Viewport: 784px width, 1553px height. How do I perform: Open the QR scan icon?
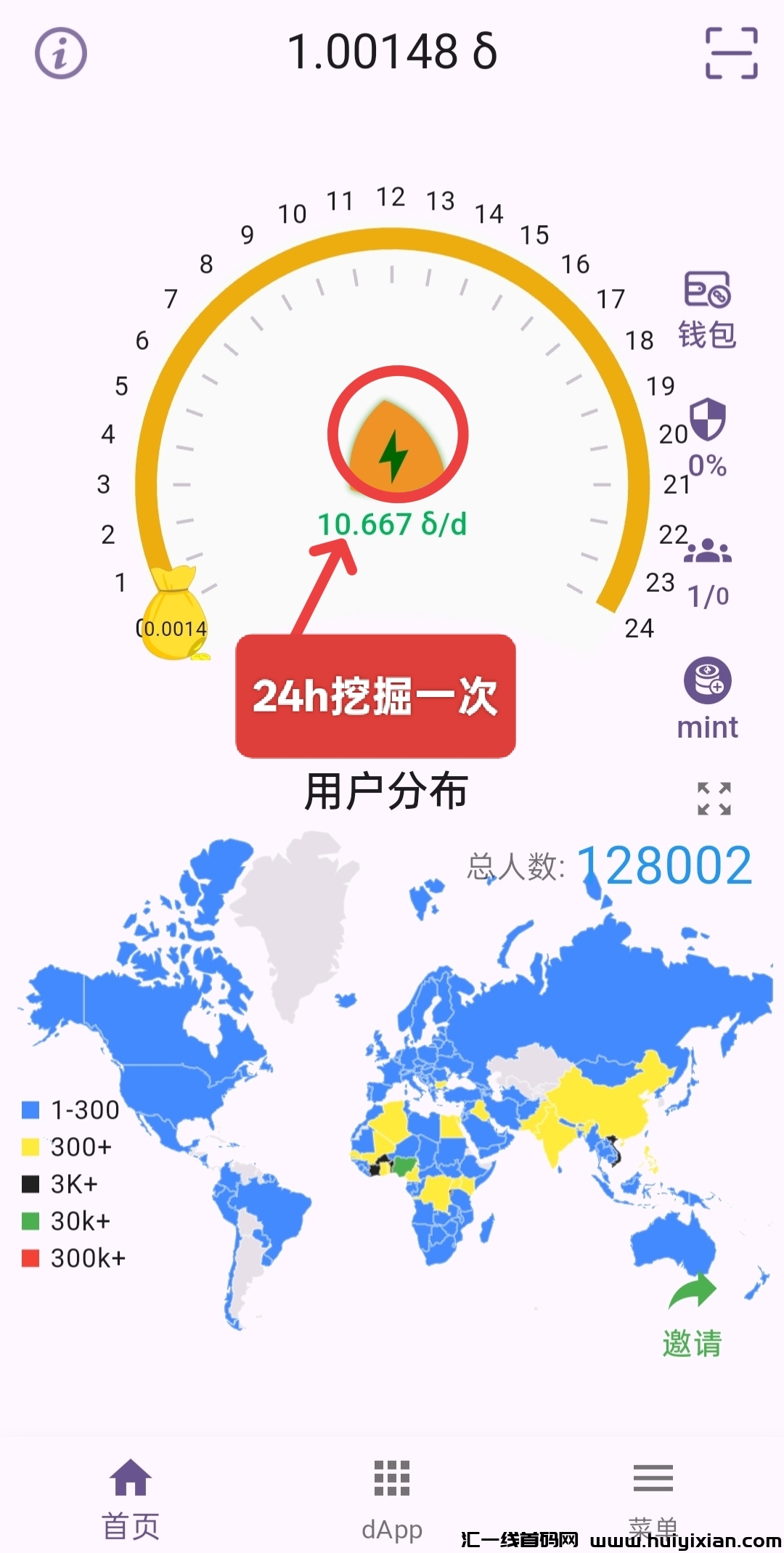(731, 53)
